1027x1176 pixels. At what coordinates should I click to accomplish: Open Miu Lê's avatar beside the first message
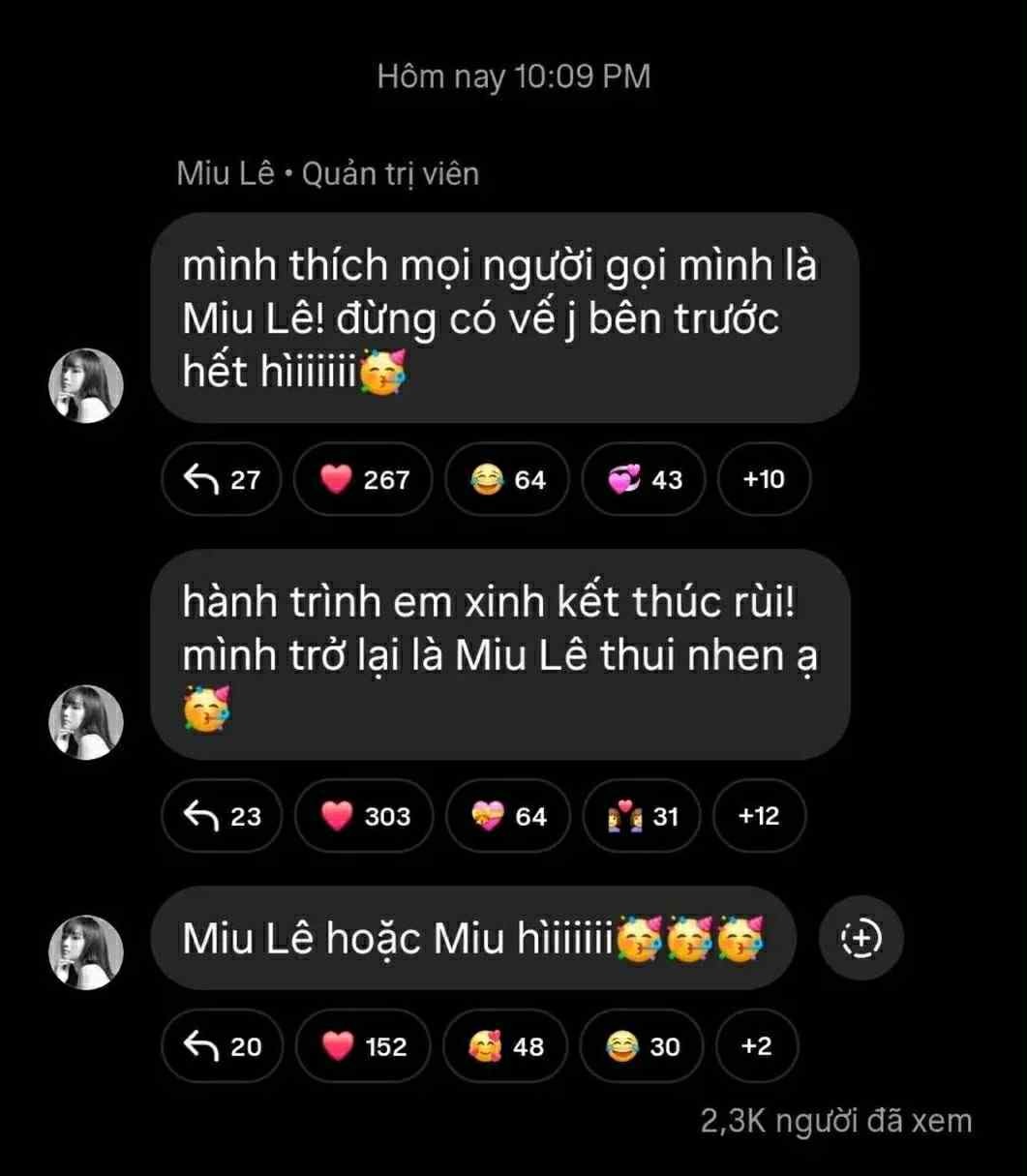pyautogui.click(x=86, y=385)
